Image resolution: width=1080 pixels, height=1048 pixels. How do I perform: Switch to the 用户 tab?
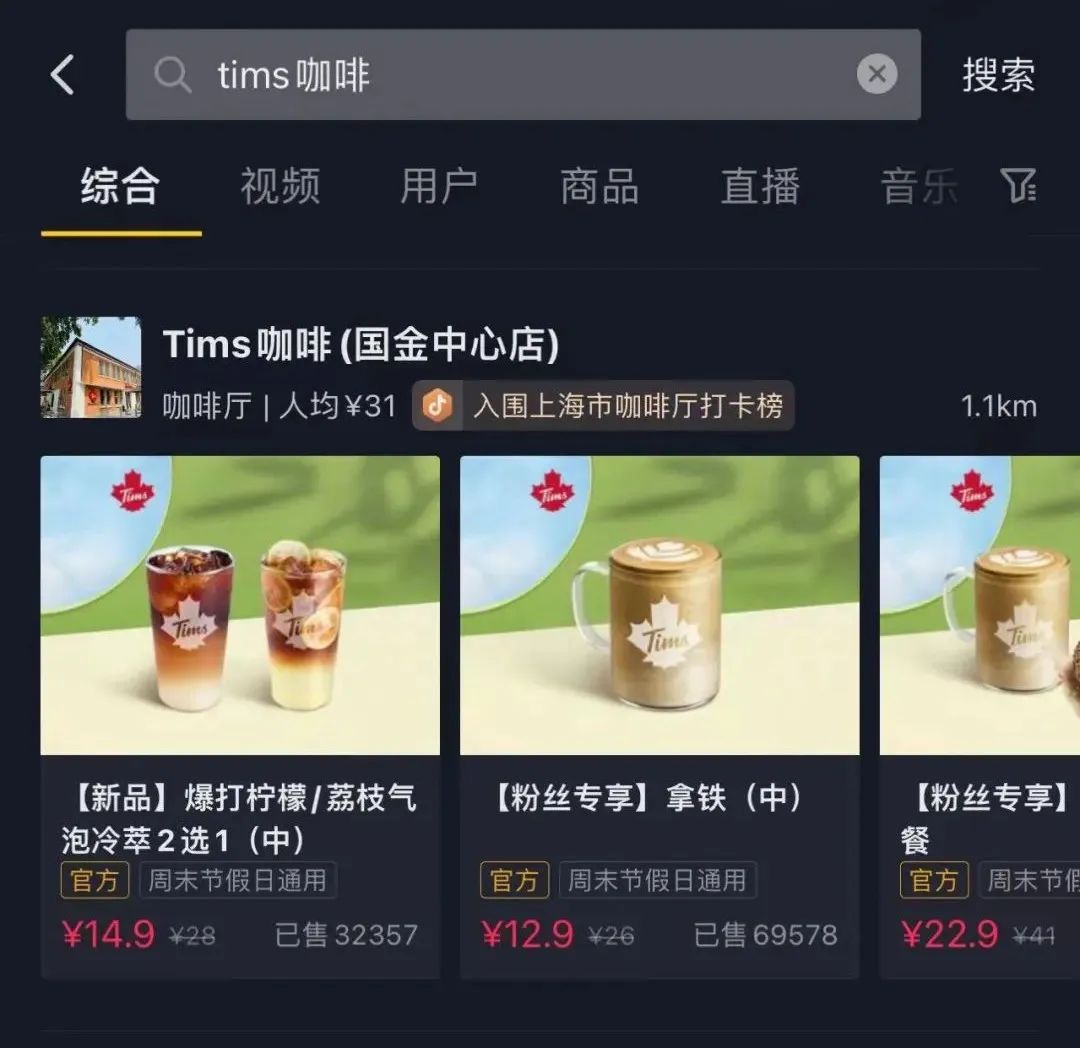(x=440, y=187)
